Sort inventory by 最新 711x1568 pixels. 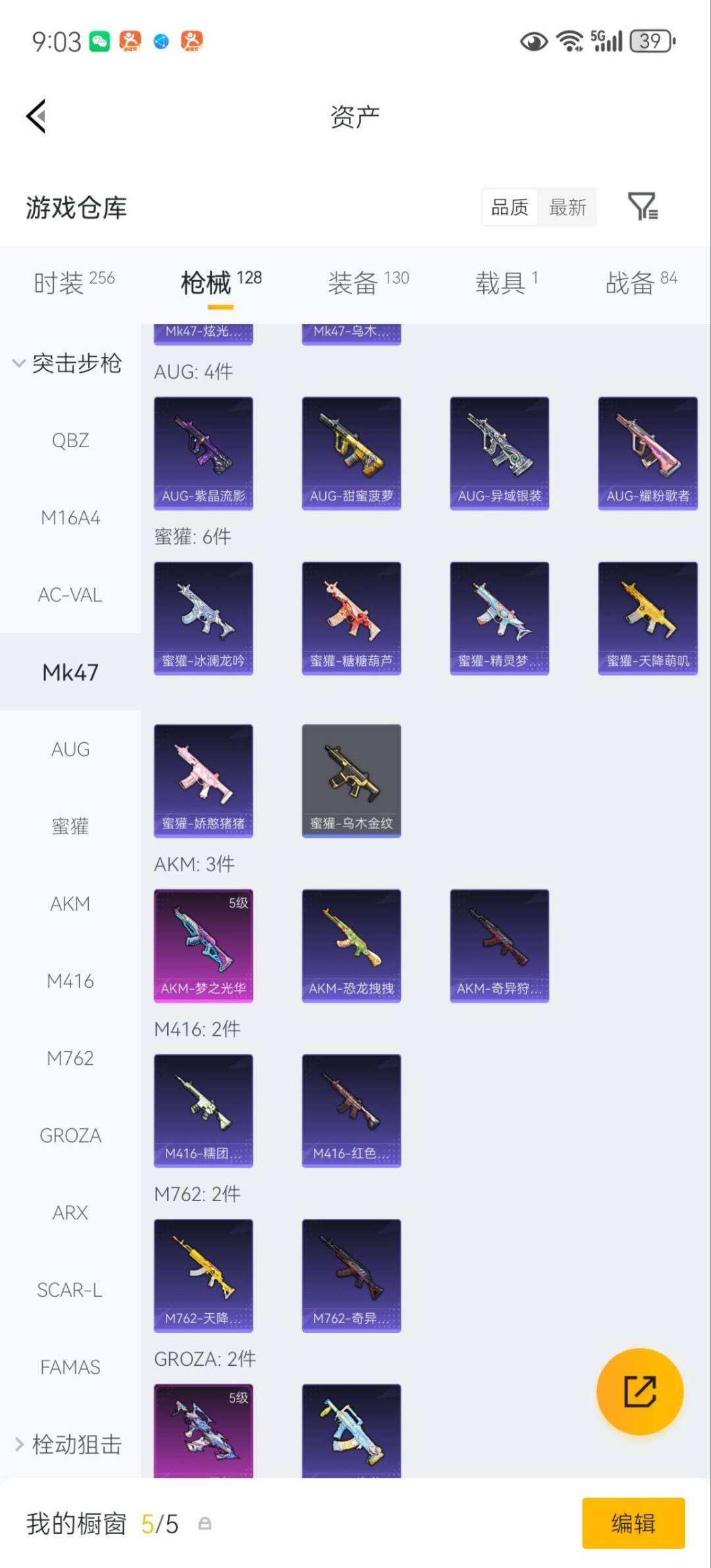[567, 207]
